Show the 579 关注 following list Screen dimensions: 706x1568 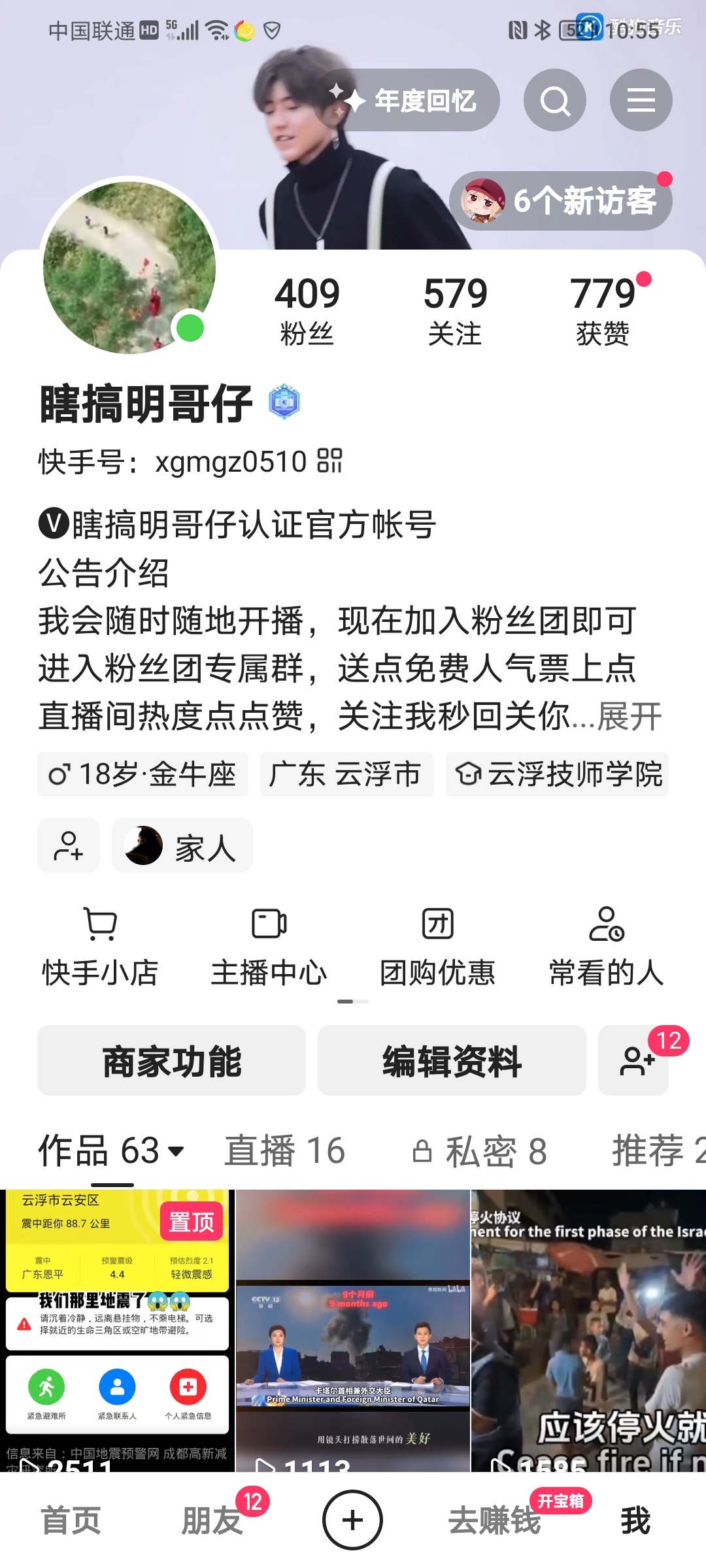(x=455, y=310)
